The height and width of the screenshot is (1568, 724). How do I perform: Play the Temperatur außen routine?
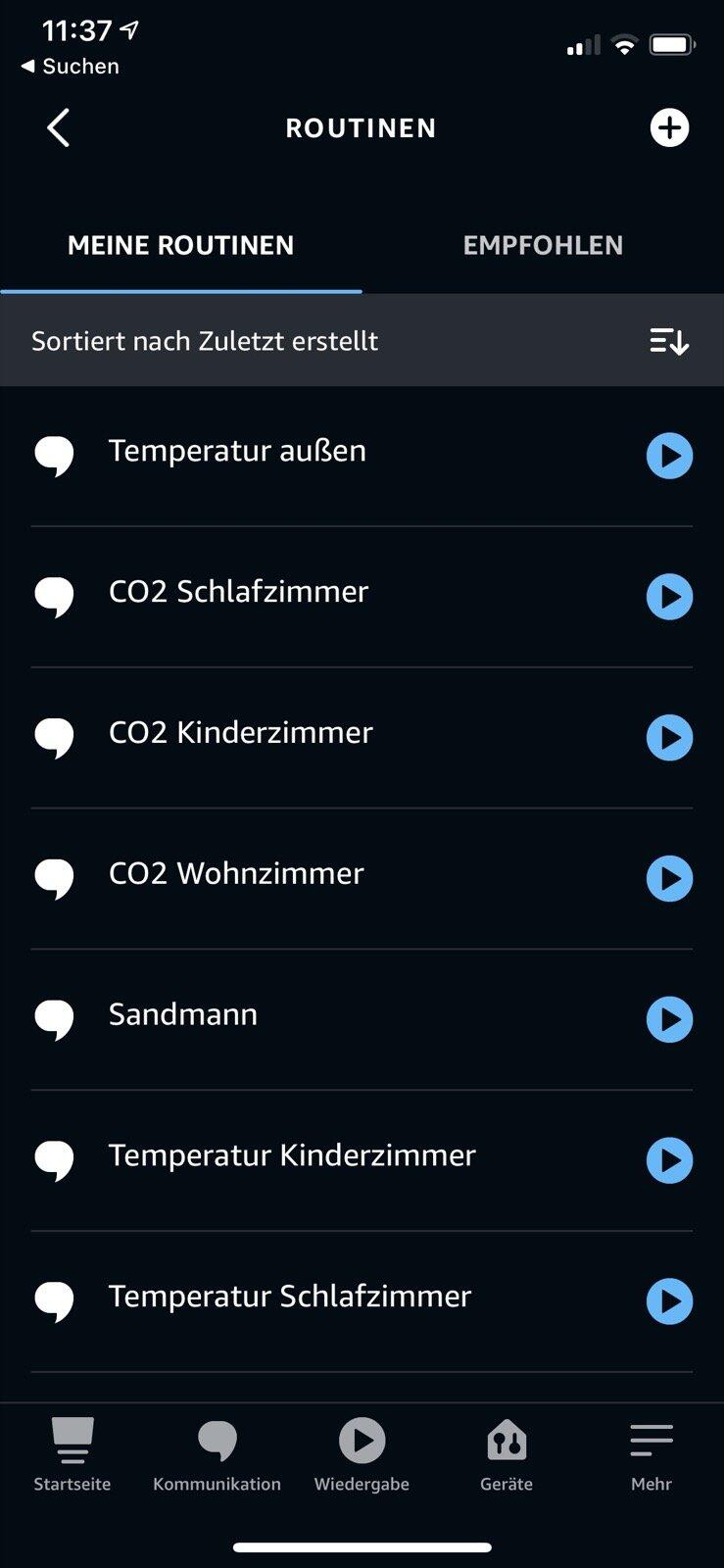point(669,456)
